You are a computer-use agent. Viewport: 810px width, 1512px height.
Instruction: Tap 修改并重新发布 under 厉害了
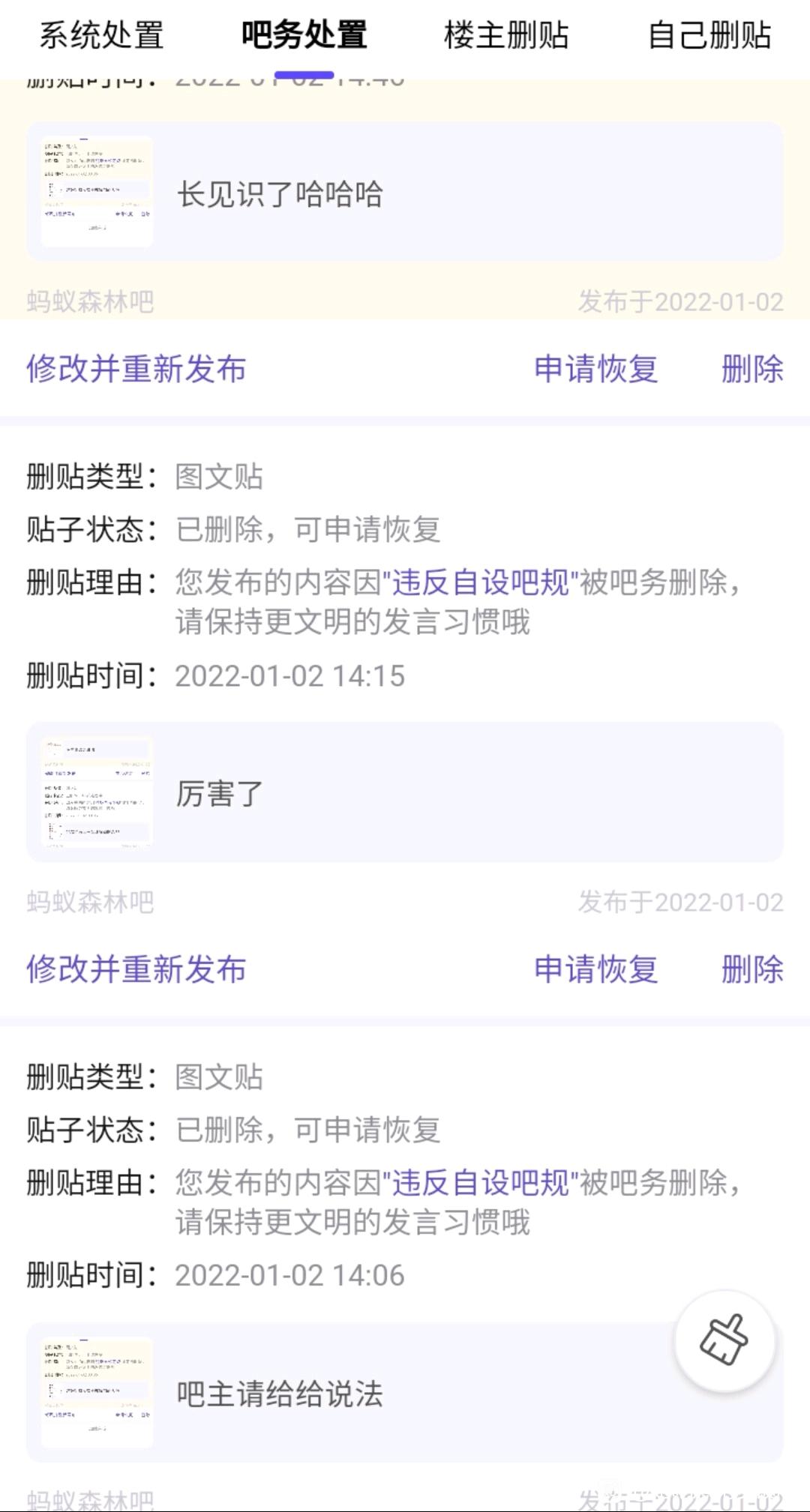(136, 969)
